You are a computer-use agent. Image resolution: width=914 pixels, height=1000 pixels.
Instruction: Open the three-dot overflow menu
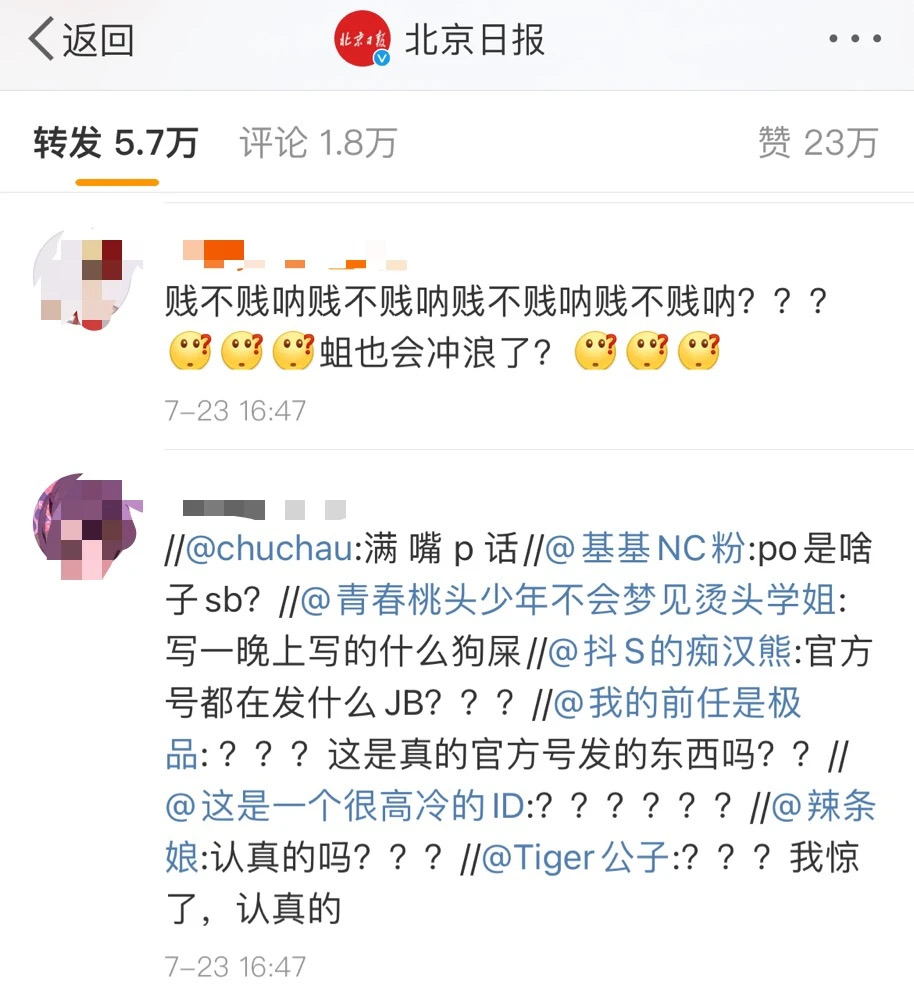click(854, 41)
